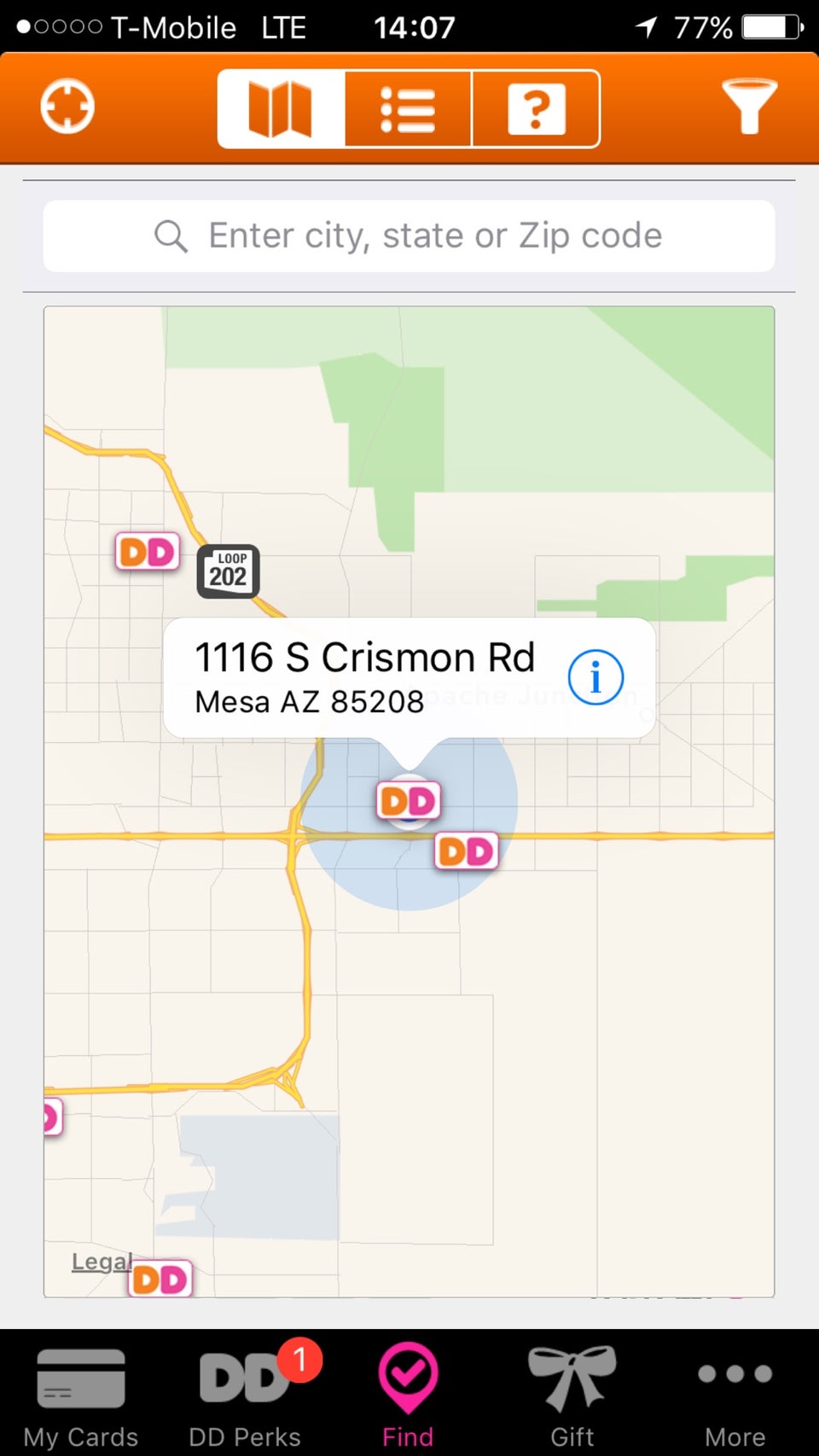Image resolution: width=819 pixels, height=1456 pixels.
Task: Open the Legal link on map
Action: [x=101, y=1262]
